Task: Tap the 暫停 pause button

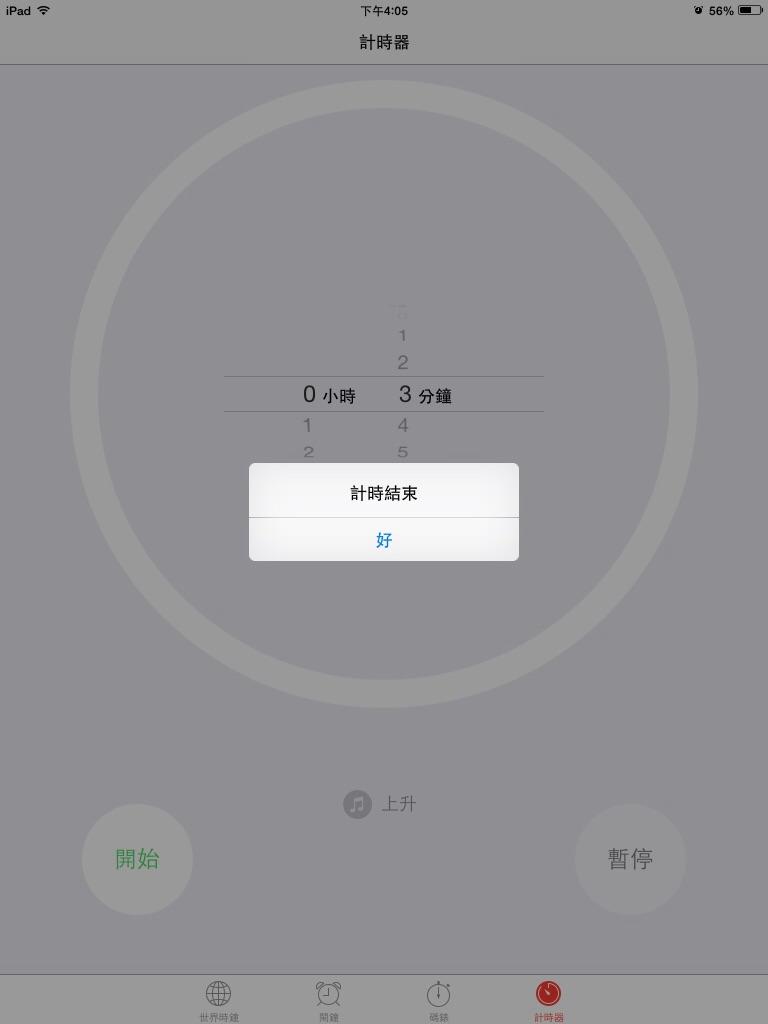Action: point(630,859)
